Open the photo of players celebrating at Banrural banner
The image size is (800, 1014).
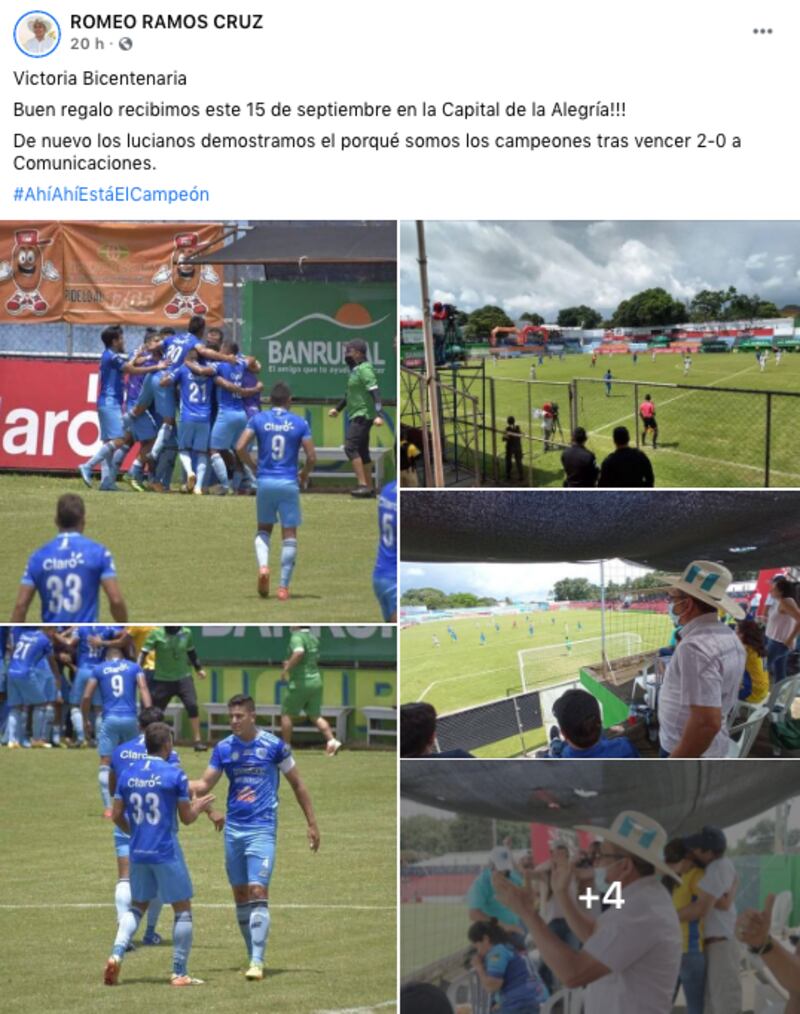point(198,421)
